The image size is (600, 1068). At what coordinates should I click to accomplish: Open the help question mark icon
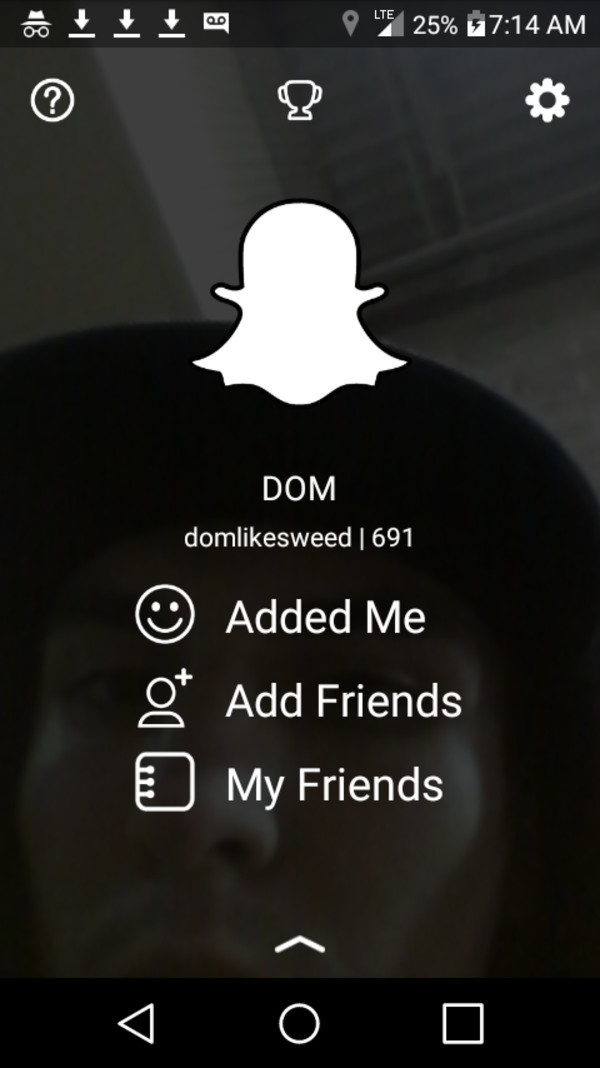[52, 101]
